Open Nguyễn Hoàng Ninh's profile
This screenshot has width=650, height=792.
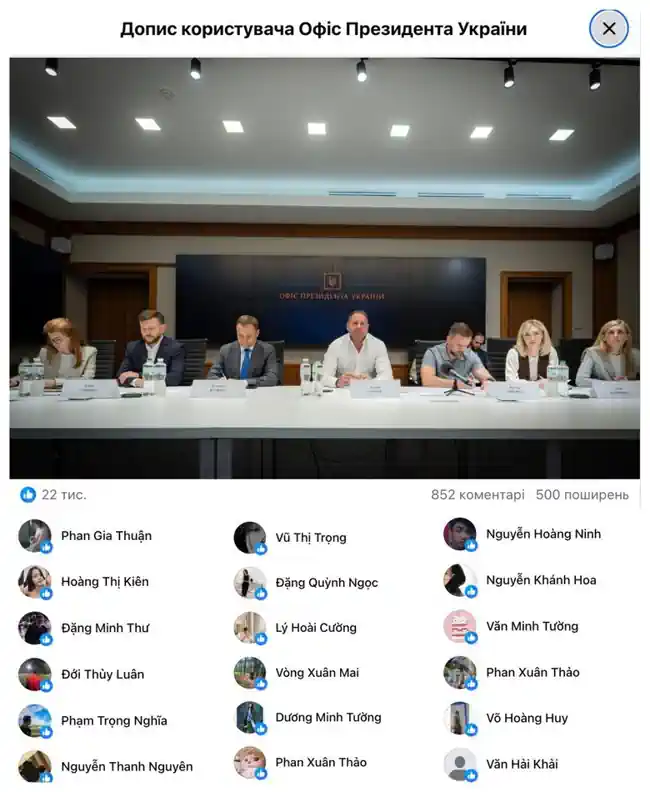click(543, 534)
